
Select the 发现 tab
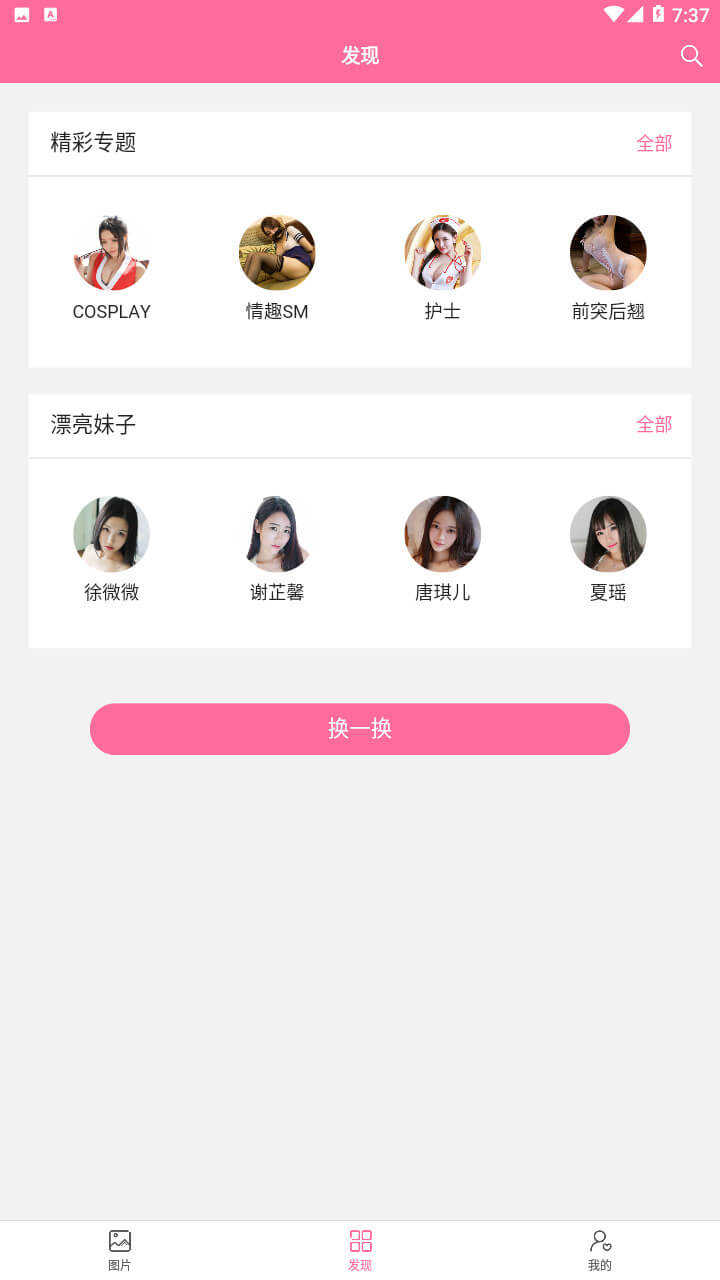tap(360, 1250)
